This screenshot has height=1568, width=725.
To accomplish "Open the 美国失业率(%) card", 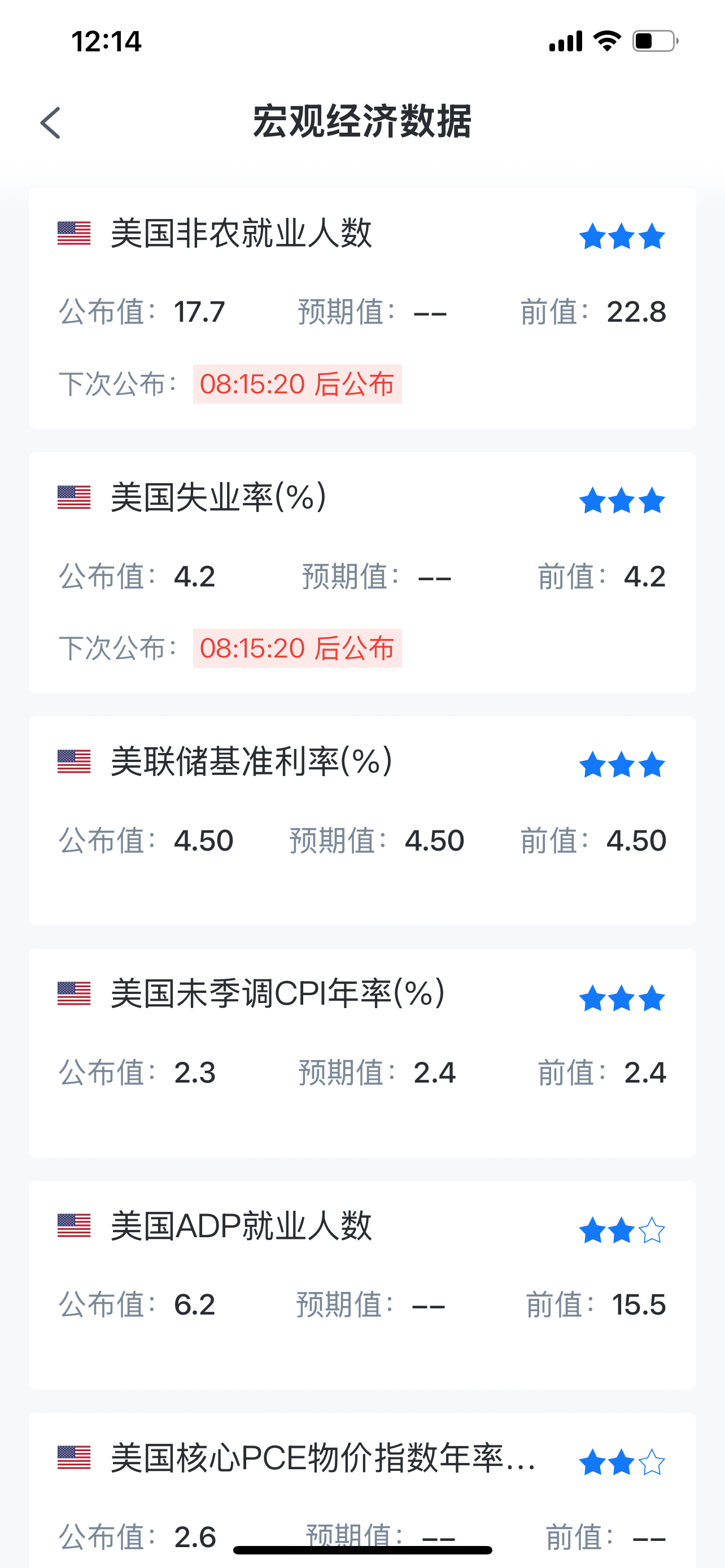I will click(362, 573).
